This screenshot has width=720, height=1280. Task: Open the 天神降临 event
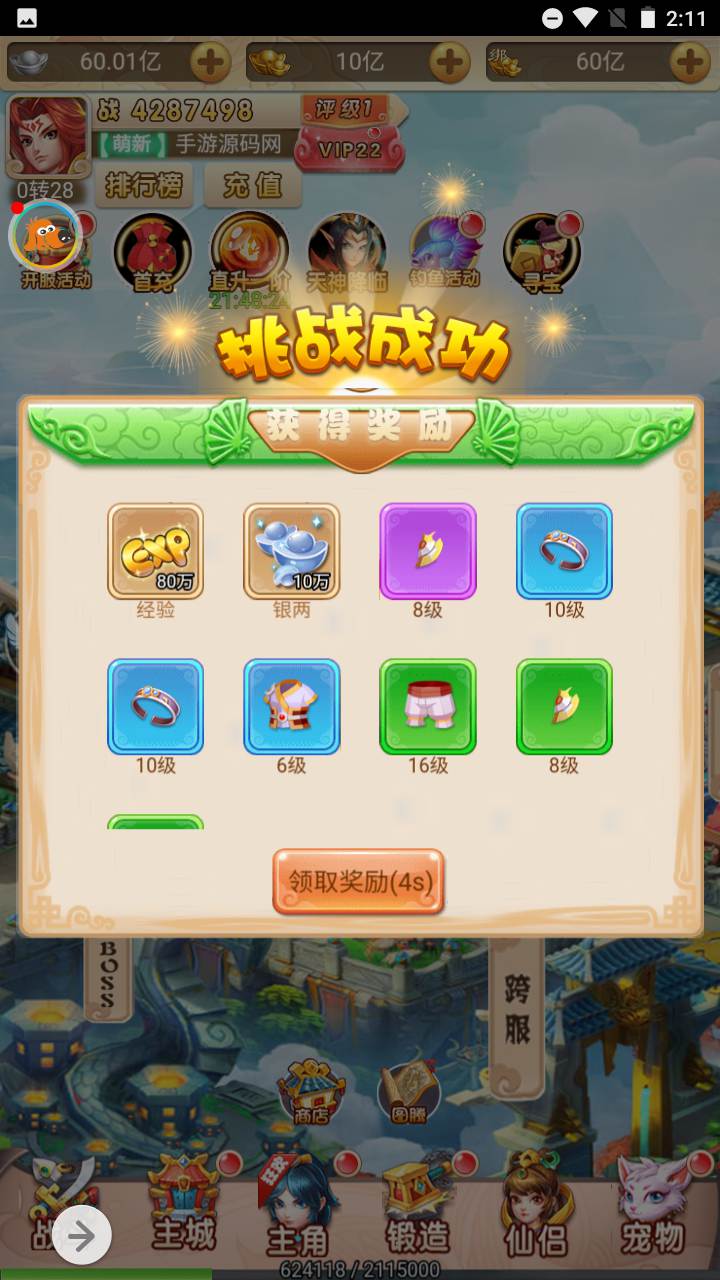(347, 250)
